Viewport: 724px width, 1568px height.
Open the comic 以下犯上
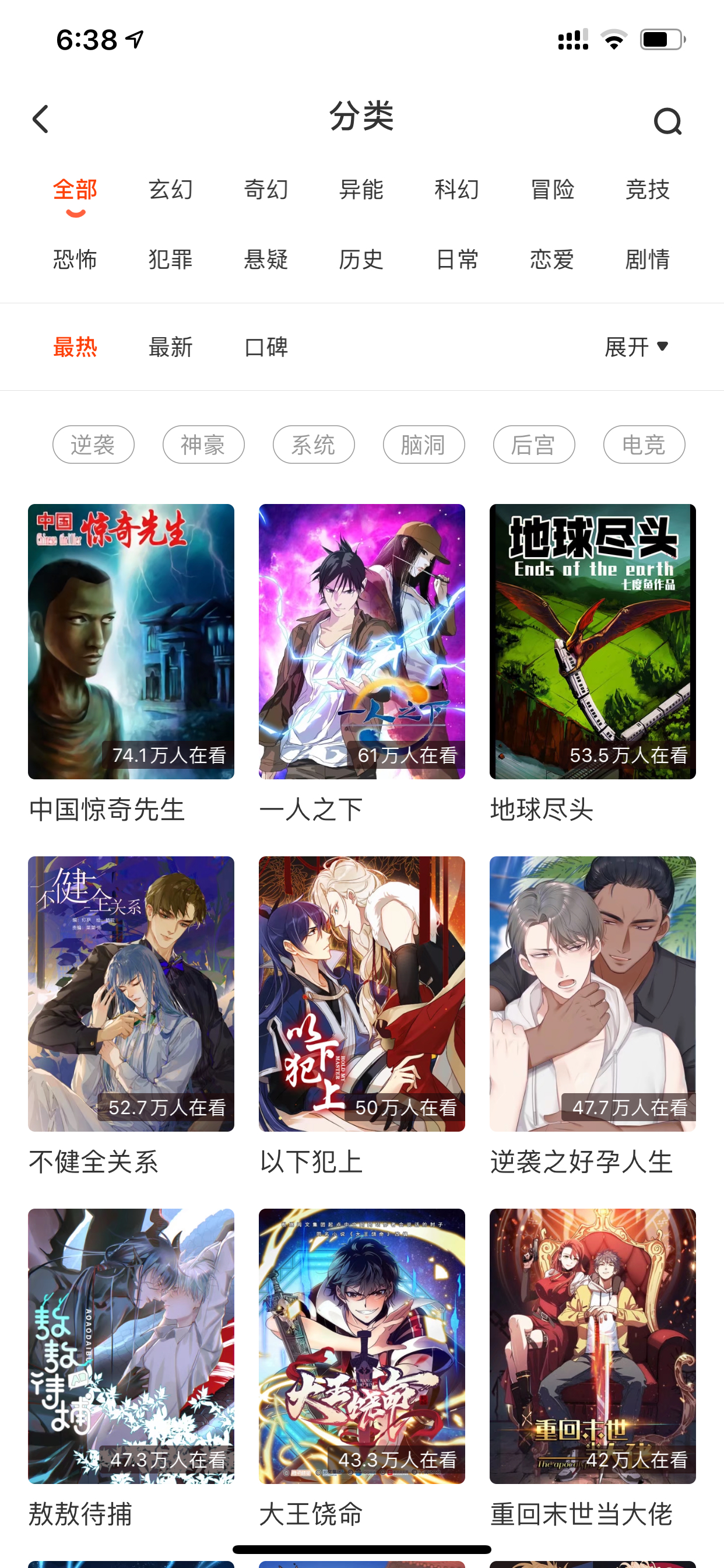[x=361, y=1016]
